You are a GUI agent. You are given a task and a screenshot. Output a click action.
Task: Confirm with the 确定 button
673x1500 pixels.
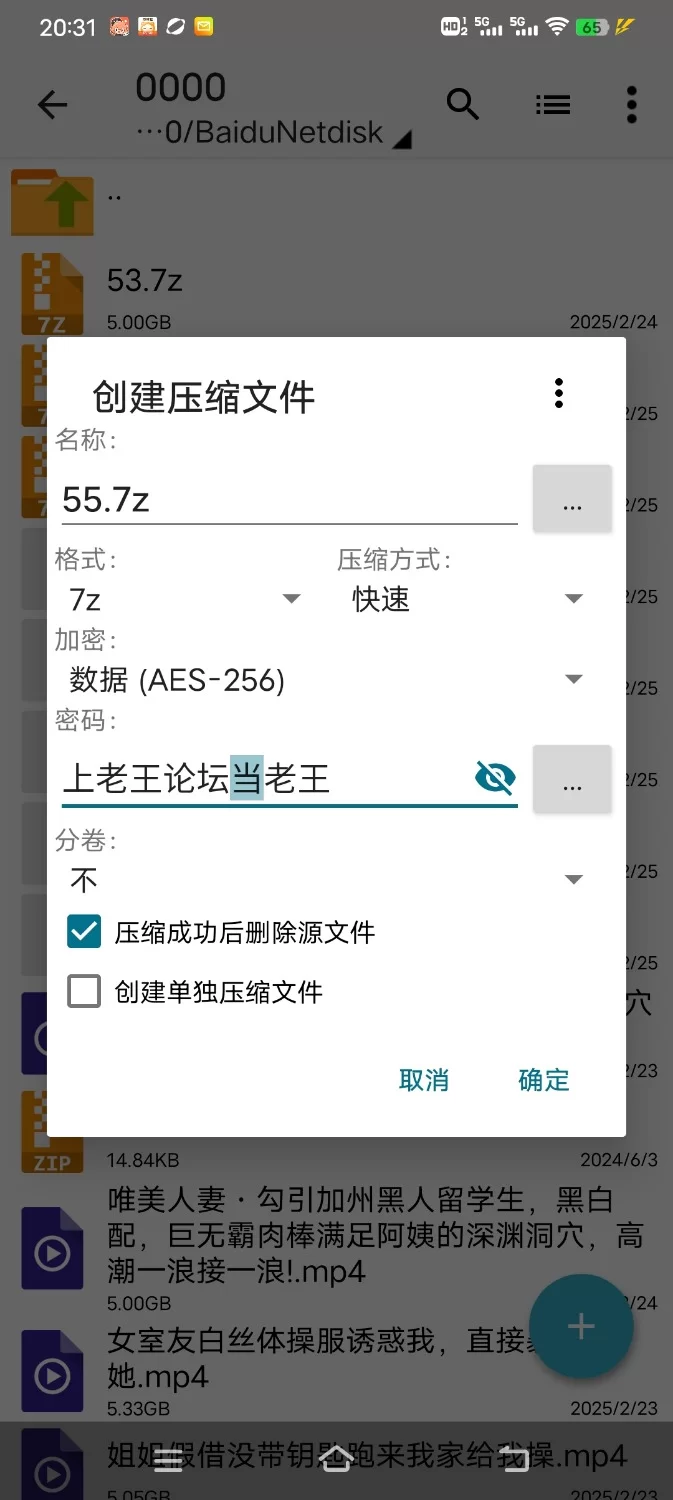point(544,1080)
